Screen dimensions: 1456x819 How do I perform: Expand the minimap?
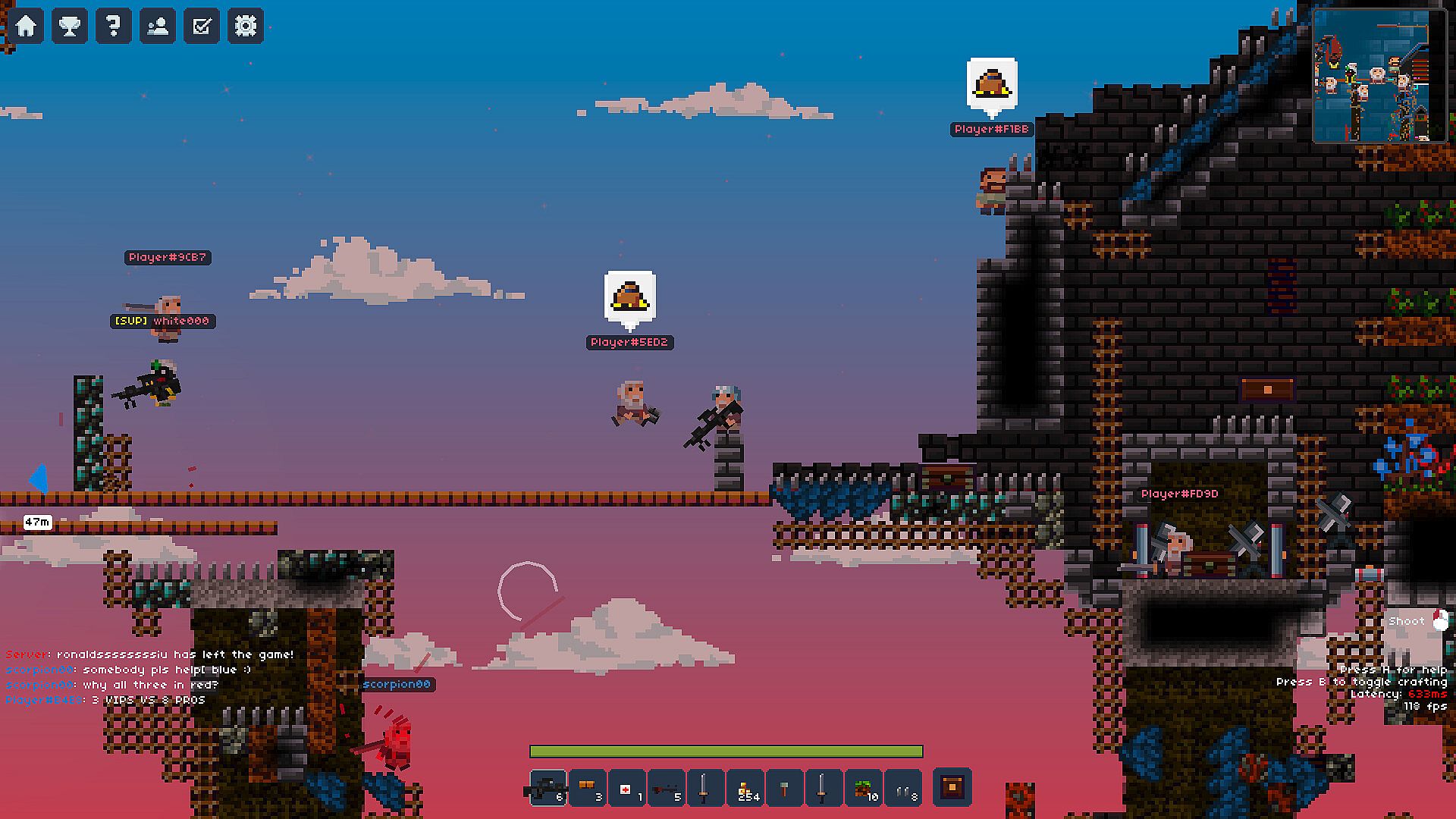pos(1379,75)
